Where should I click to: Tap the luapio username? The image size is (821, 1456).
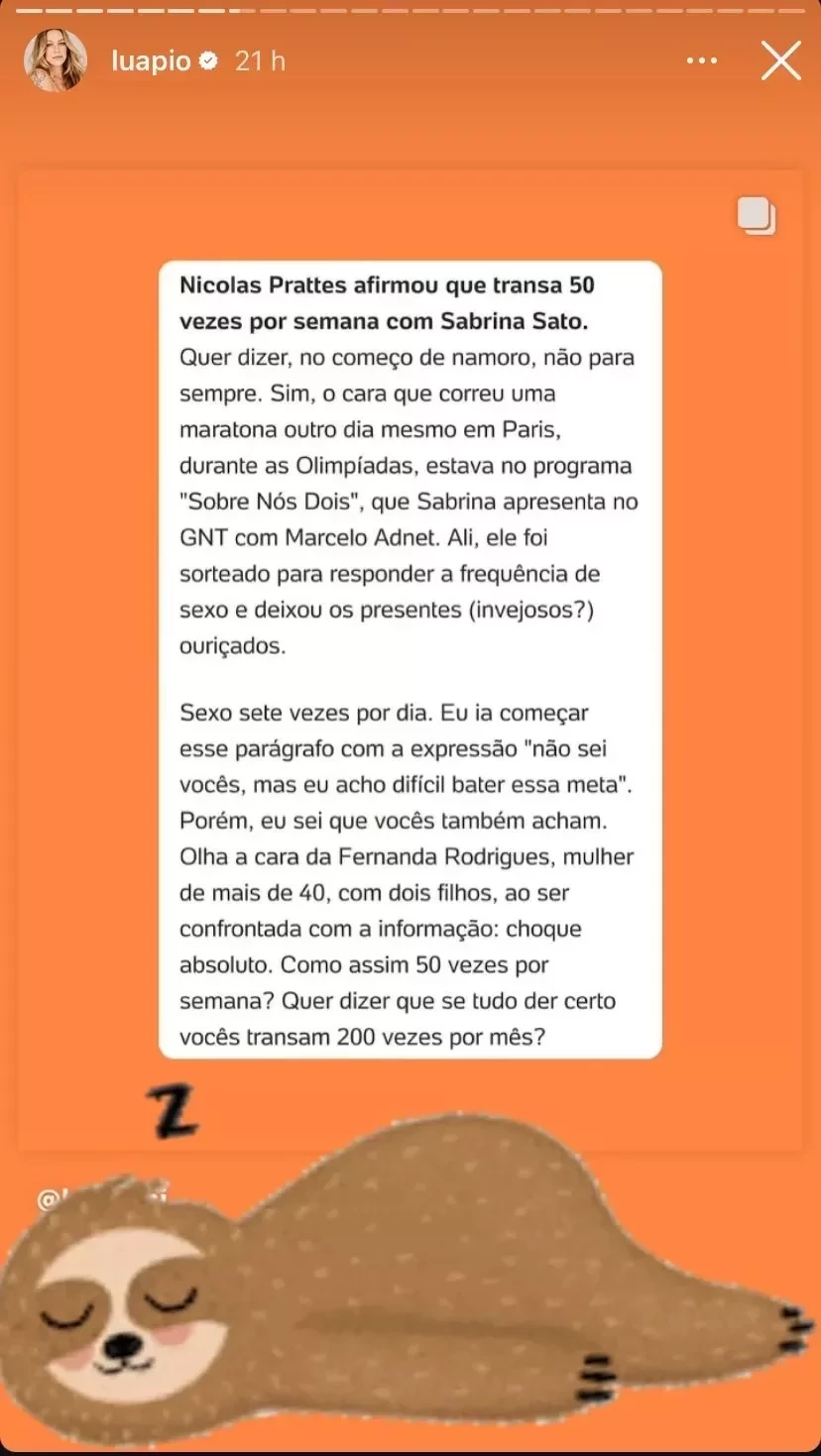(x=150, y=61)
